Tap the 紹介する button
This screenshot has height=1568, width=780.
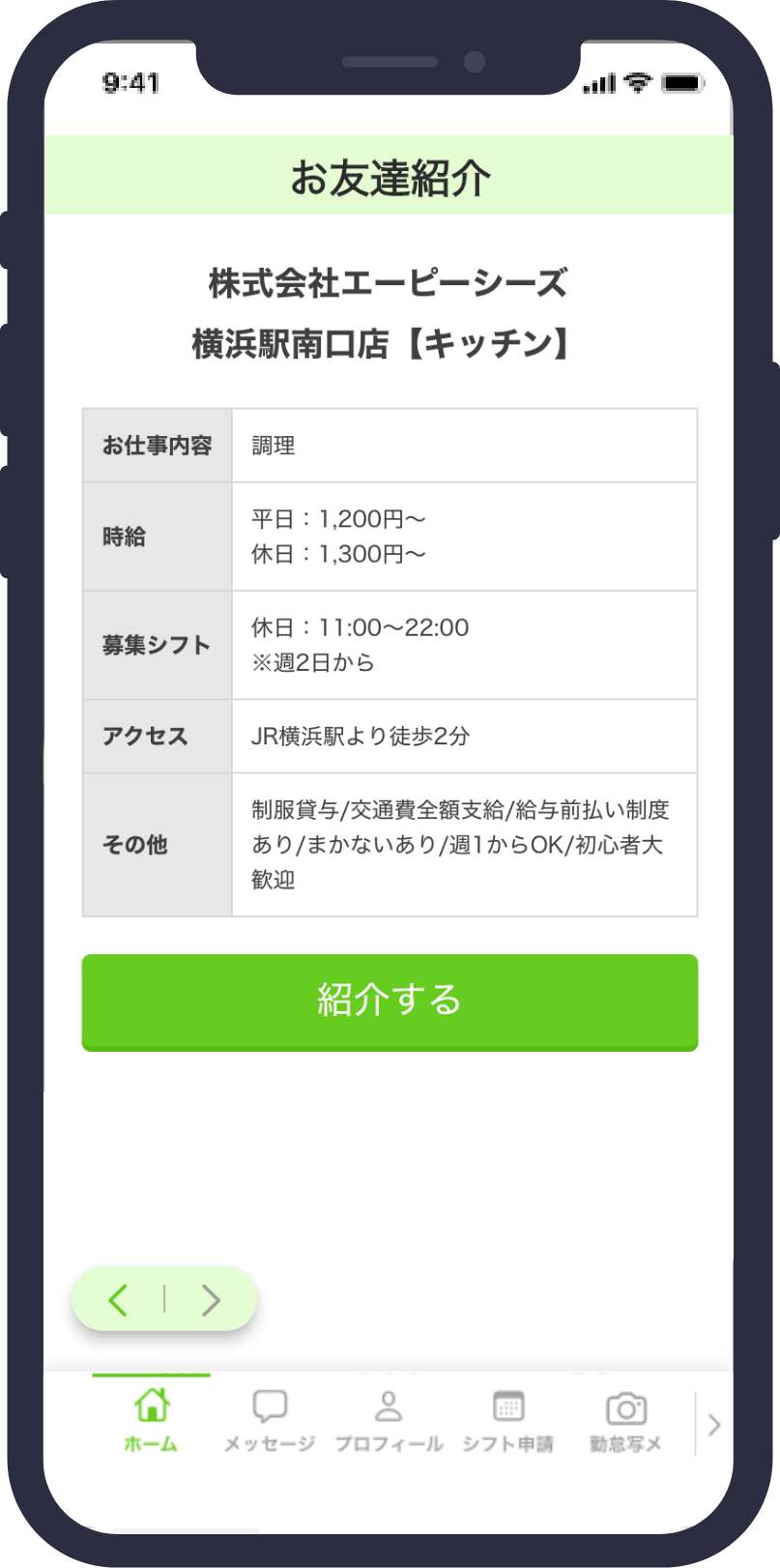pyautogui.click(x=390, y=1001)
